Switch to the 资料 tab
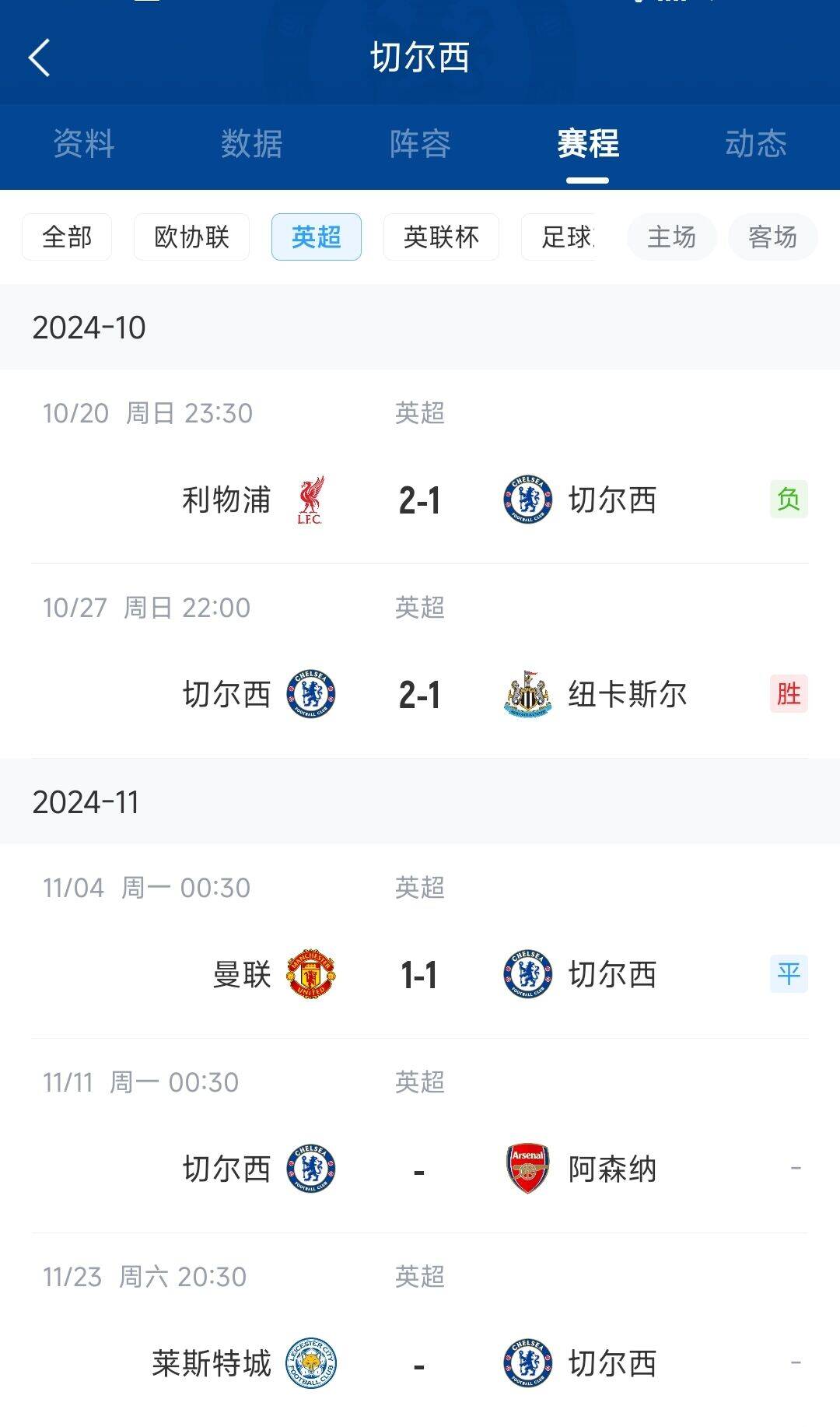Image resolution: width=840 pixels, height=1427 pixels. click(84, 144)
